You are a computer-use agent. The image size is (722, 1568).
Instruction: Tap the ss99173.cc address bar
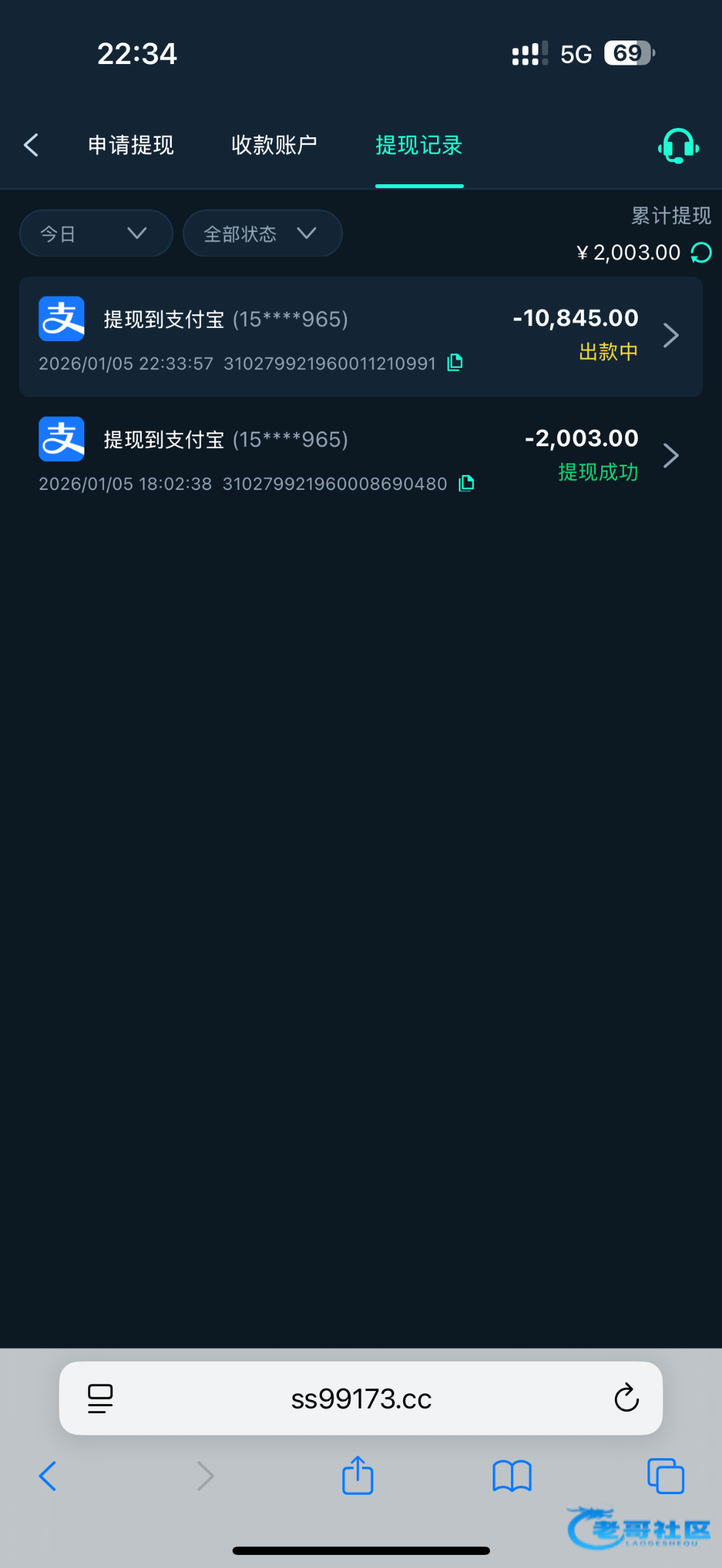coord(361,1399)
